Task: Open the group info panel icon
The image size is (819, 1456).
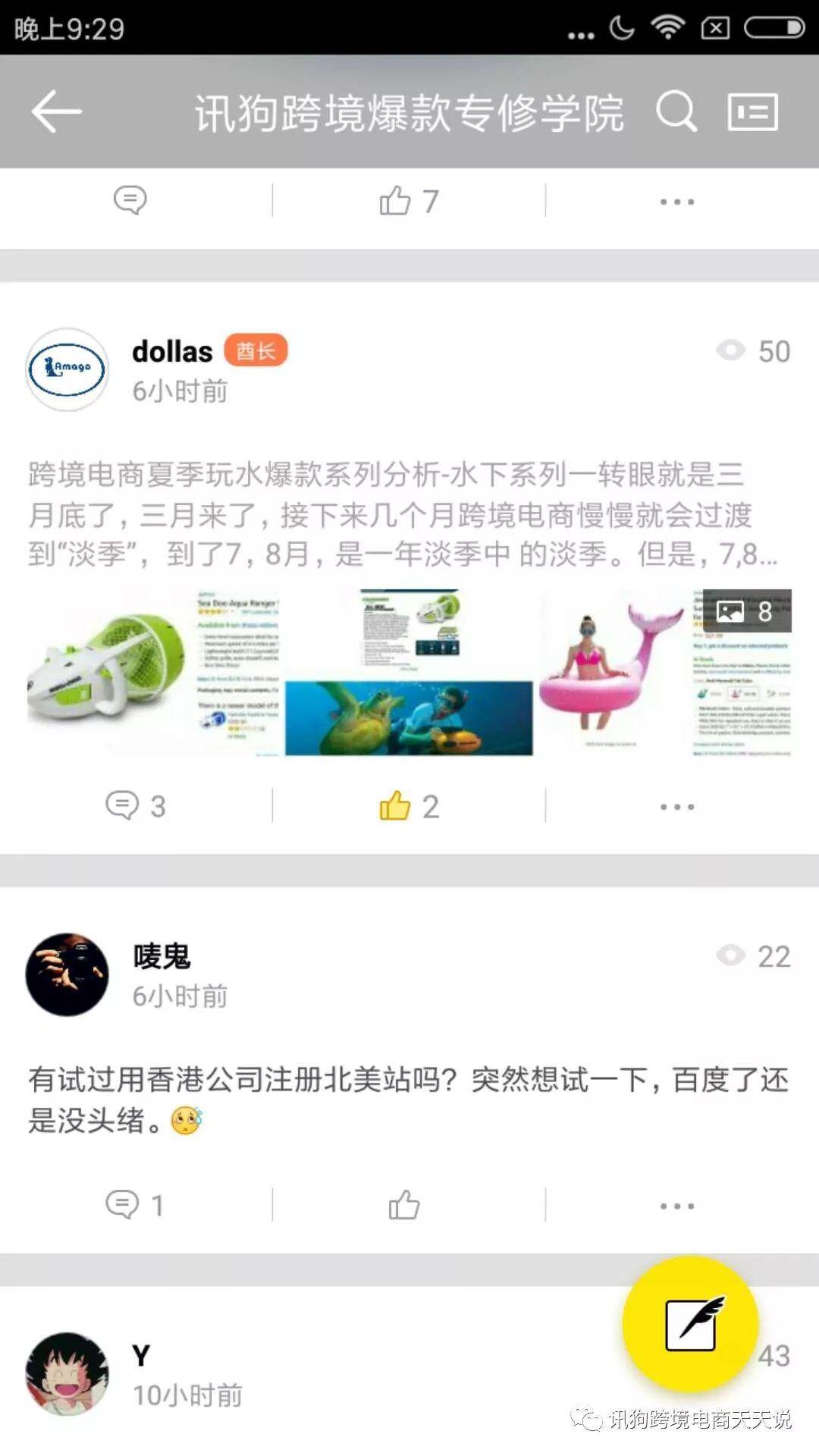Action: 752,111
